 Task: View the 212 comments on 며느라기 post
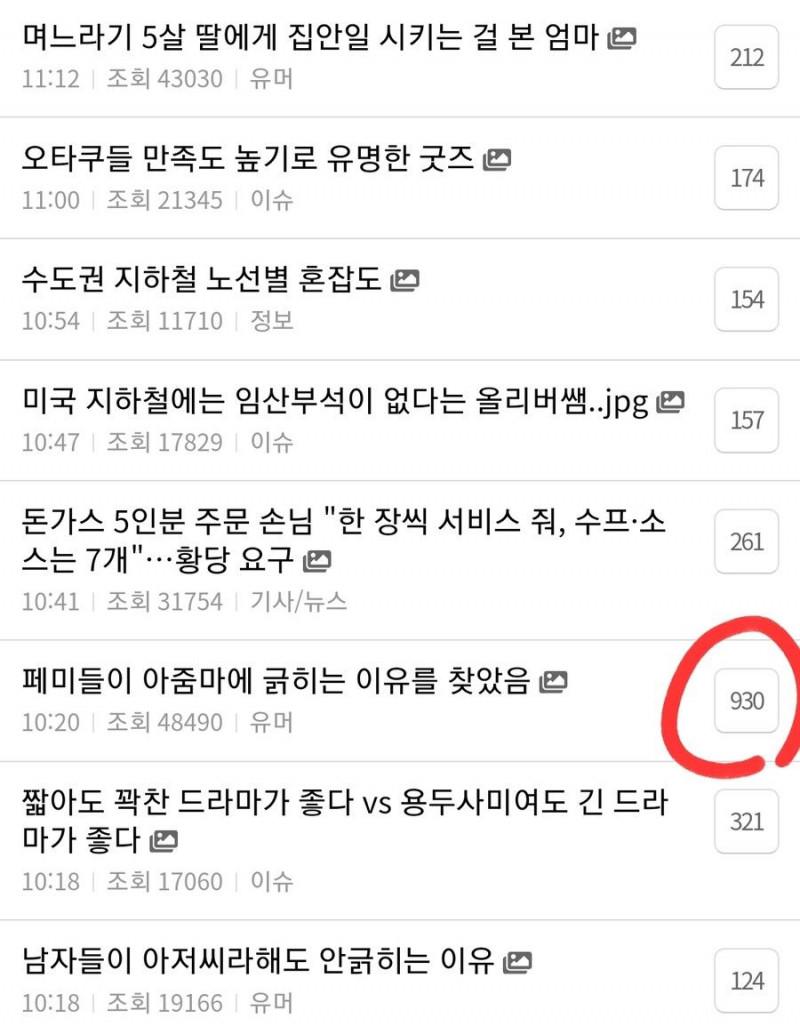point(746,57)
